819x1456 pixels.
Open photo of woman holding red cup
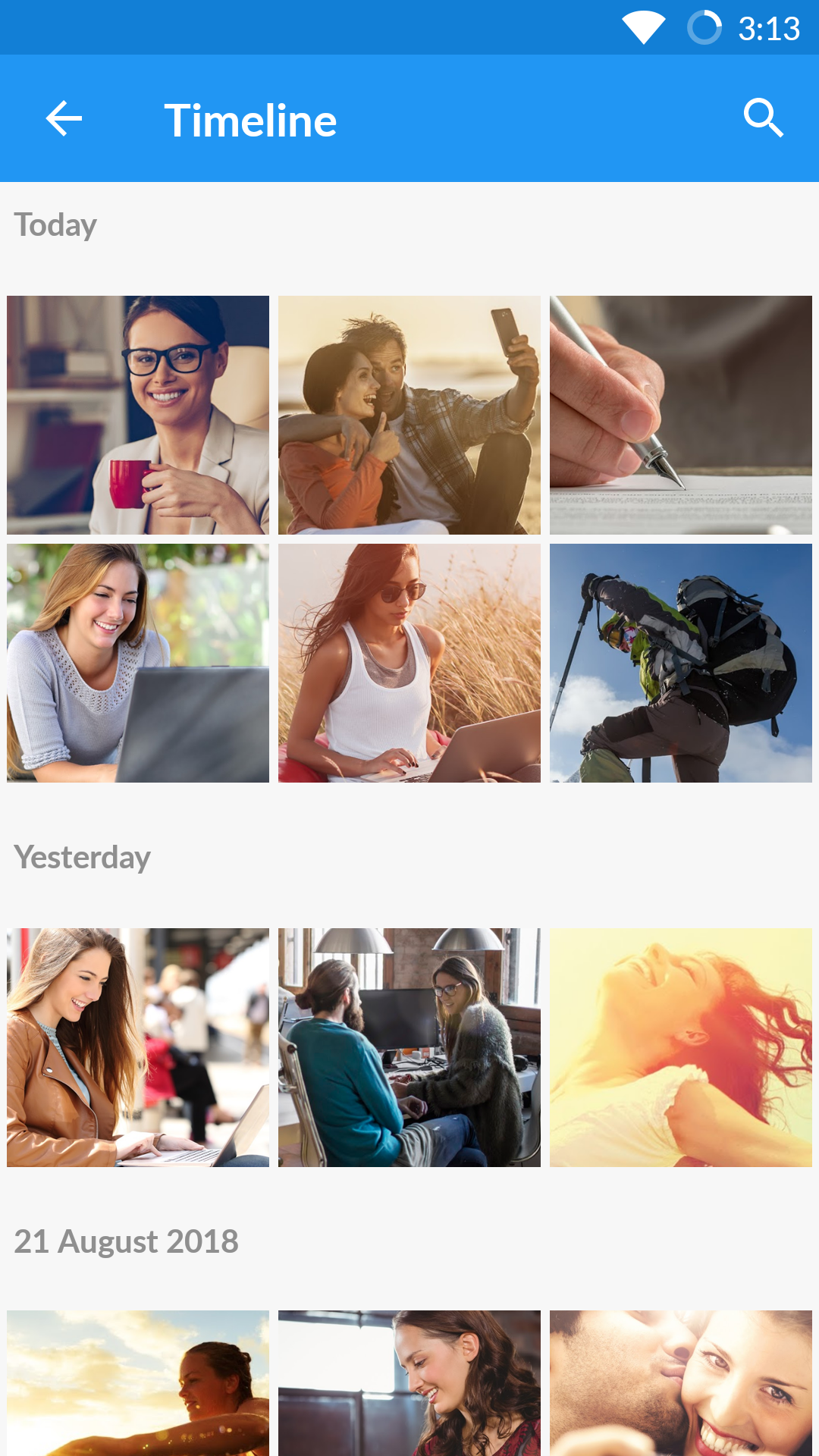pos(138,415)
